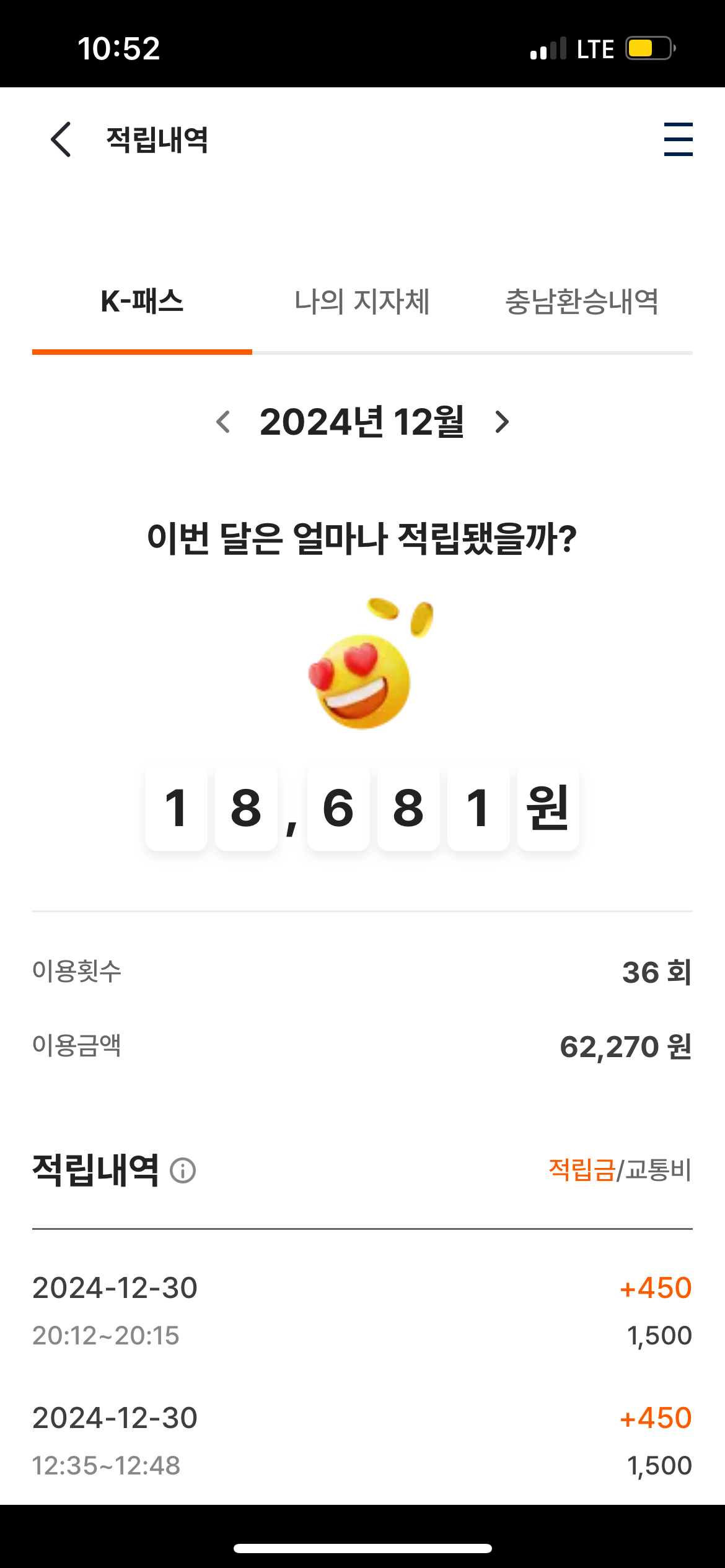Open the hamburger menu
Image resolution: width=725 pixels, height=1568 pixels.
[678, 139]
